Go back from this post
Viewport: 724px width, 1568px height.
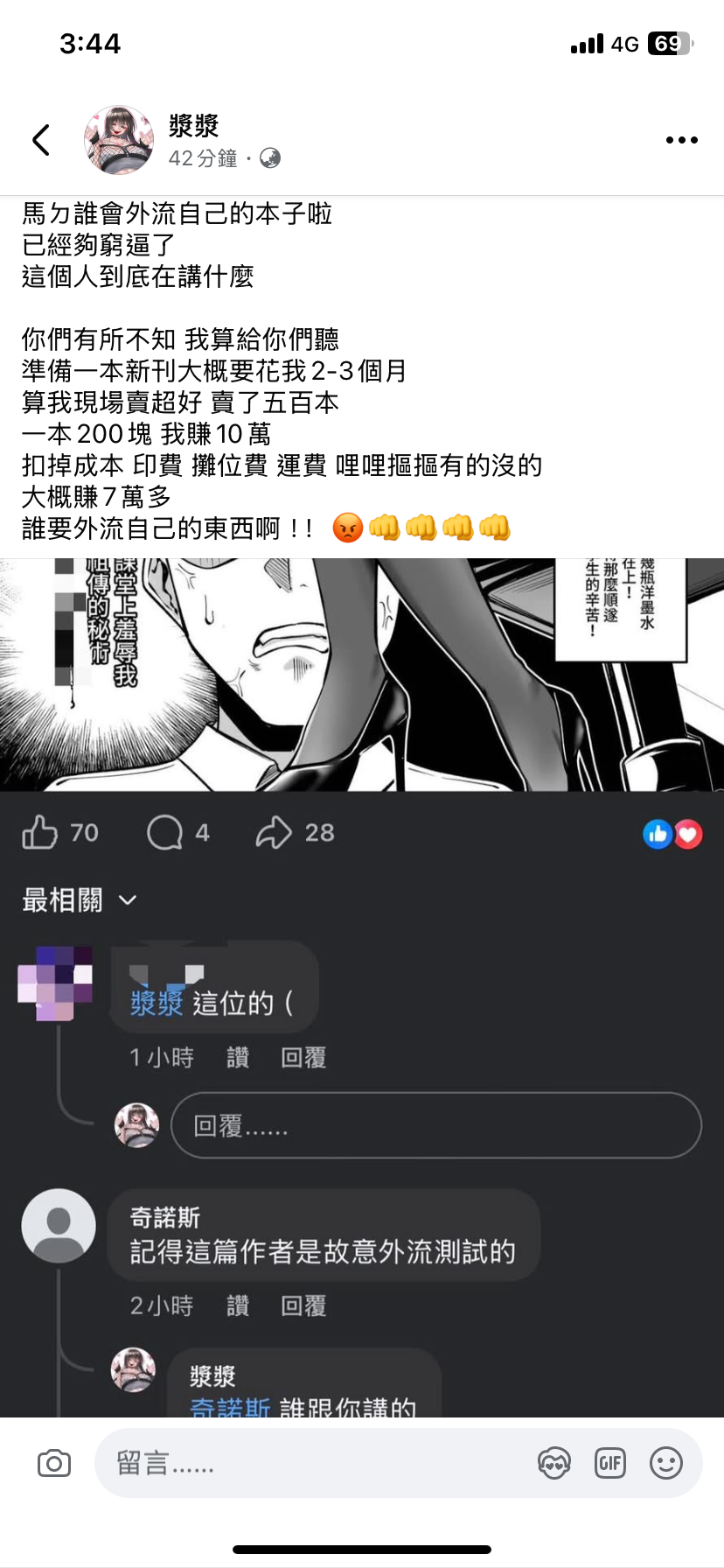[x=41, y=140]
